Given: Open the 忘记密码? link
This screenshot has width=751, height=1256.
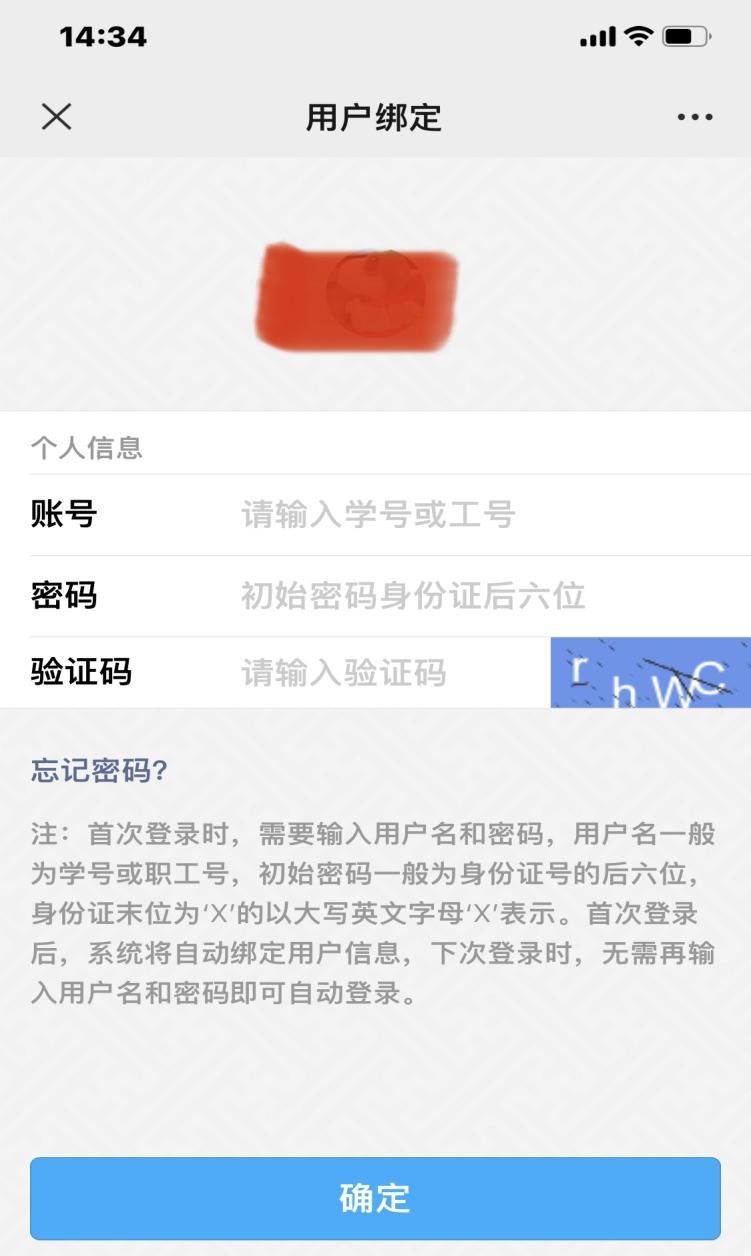Looking at the screenshot, I should [x=98, y=771].
